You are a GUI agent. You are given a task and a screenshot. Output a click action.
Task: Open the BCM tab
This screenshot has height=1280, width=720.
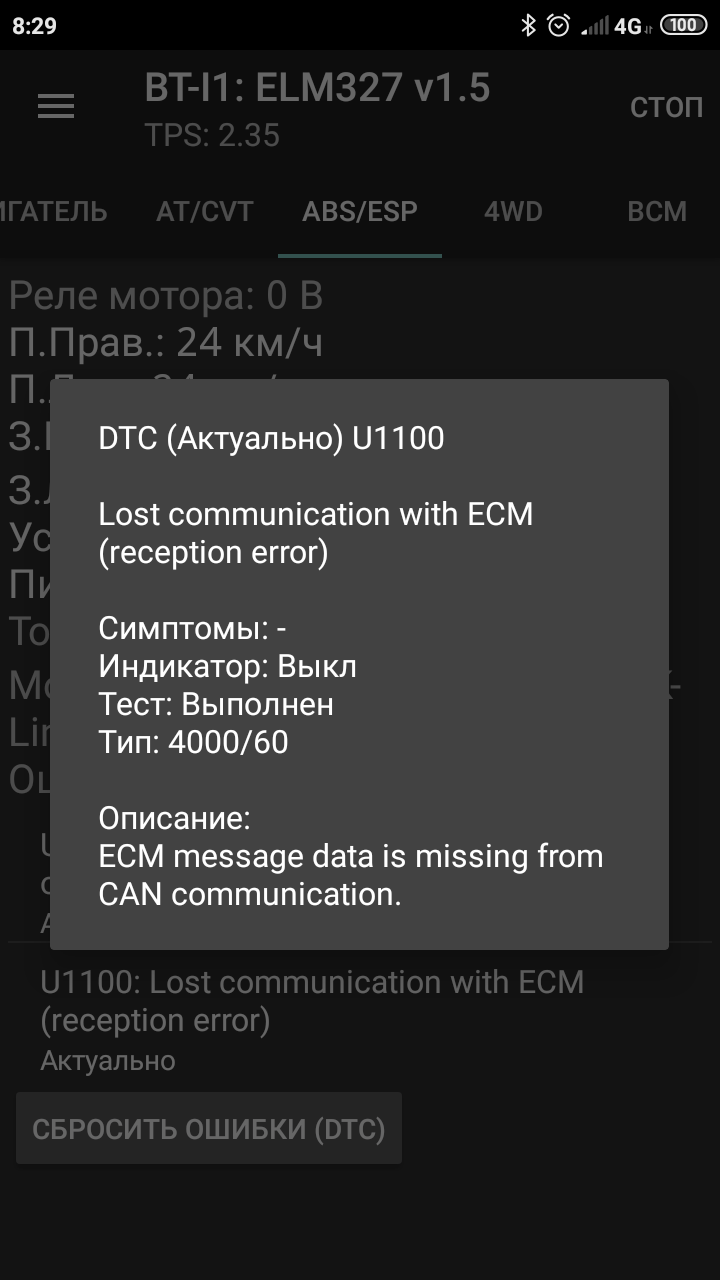657,212
